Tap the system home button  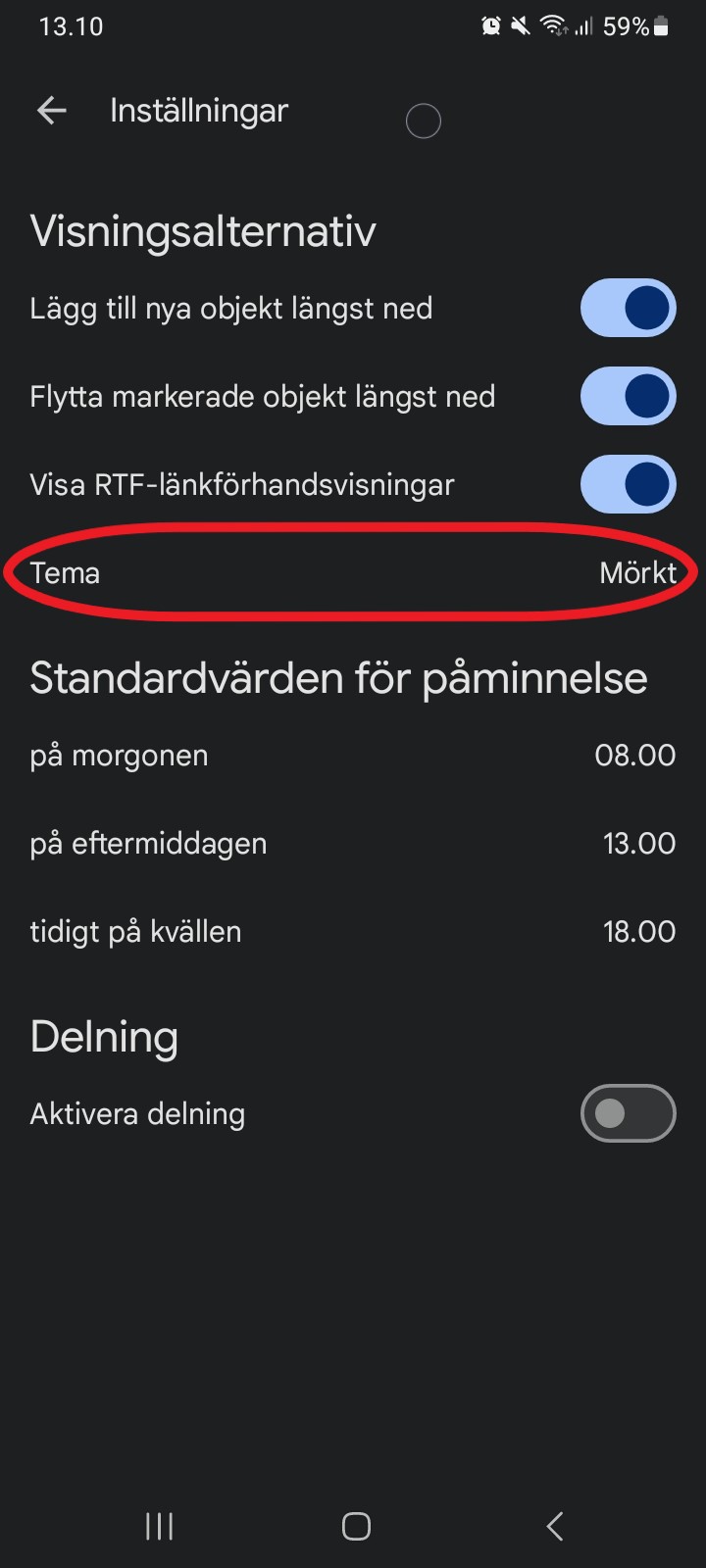click(356, 1526)
